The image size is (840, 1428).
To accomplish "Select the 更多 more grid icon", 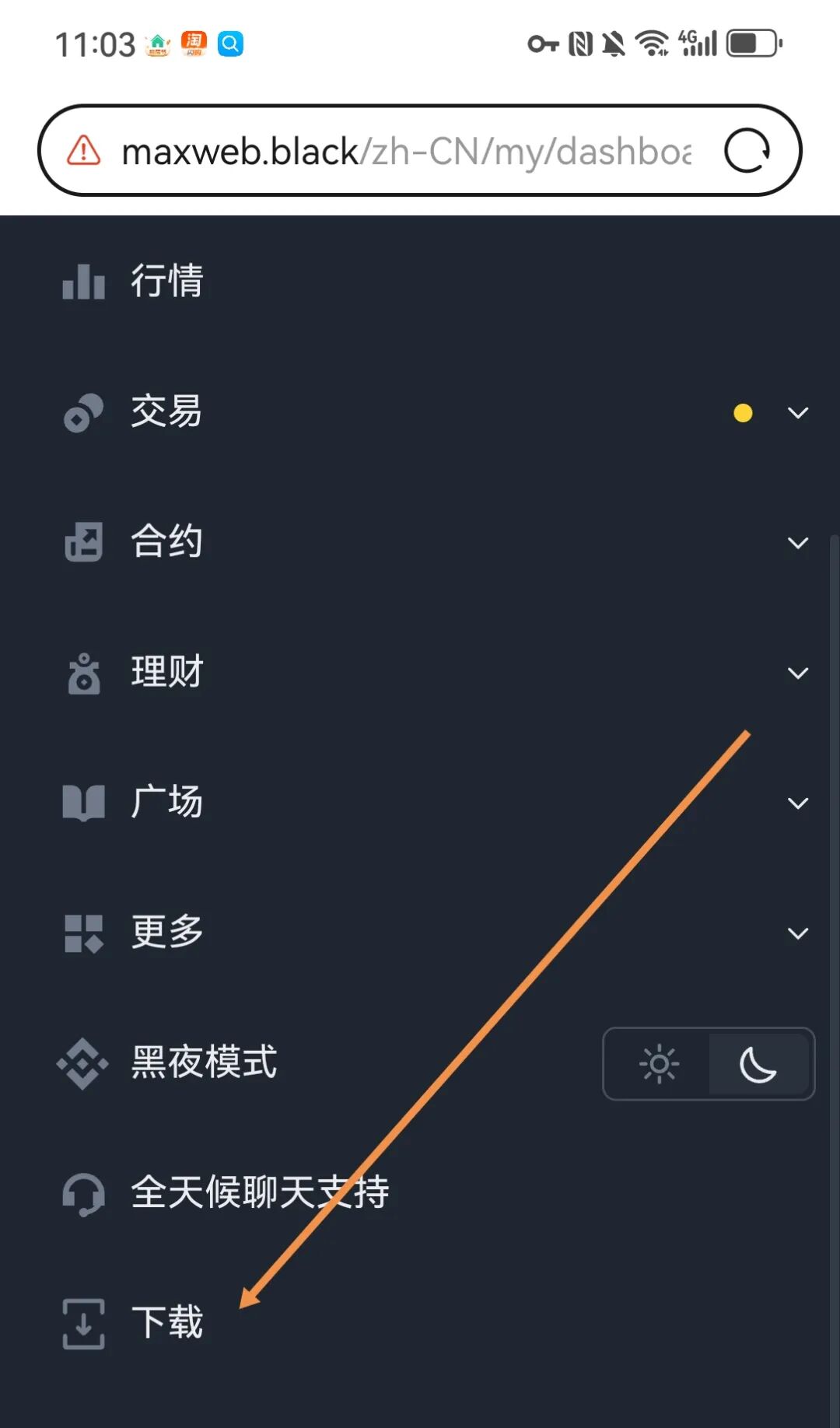I will 82,933.
